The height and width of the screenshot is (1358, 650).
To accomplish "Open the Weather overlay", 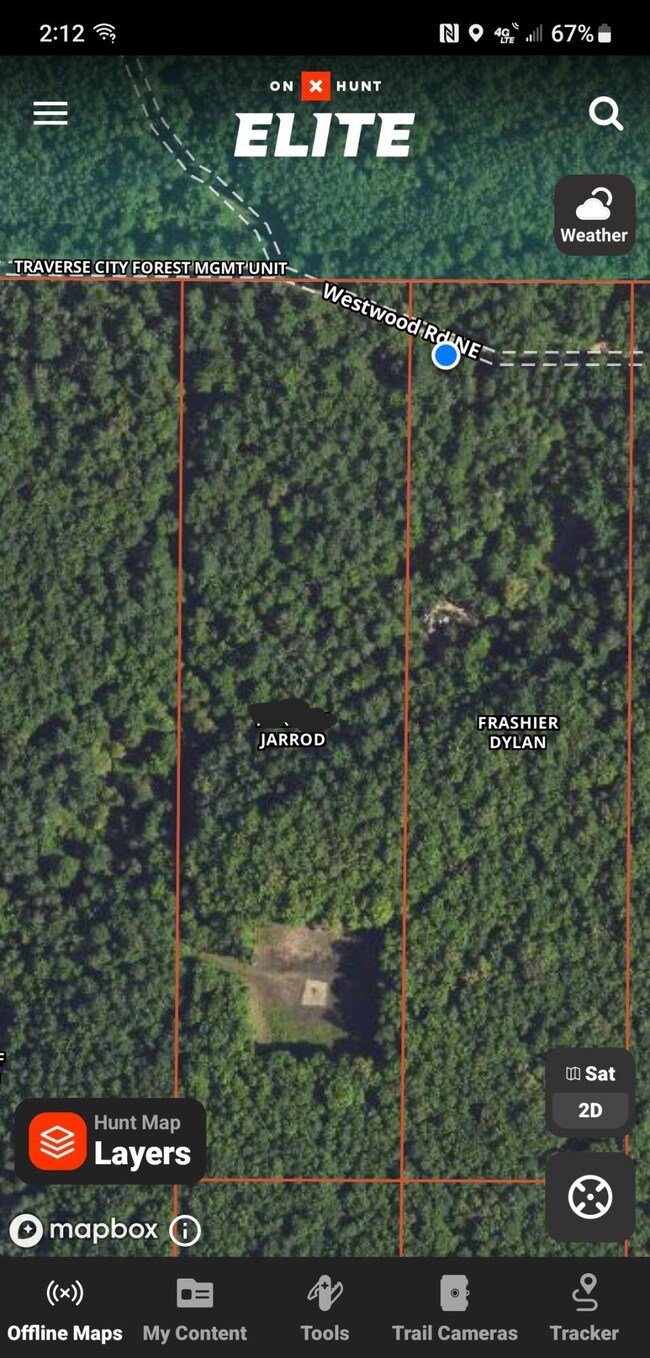I will pyautogui.click(x=594, y=215).
